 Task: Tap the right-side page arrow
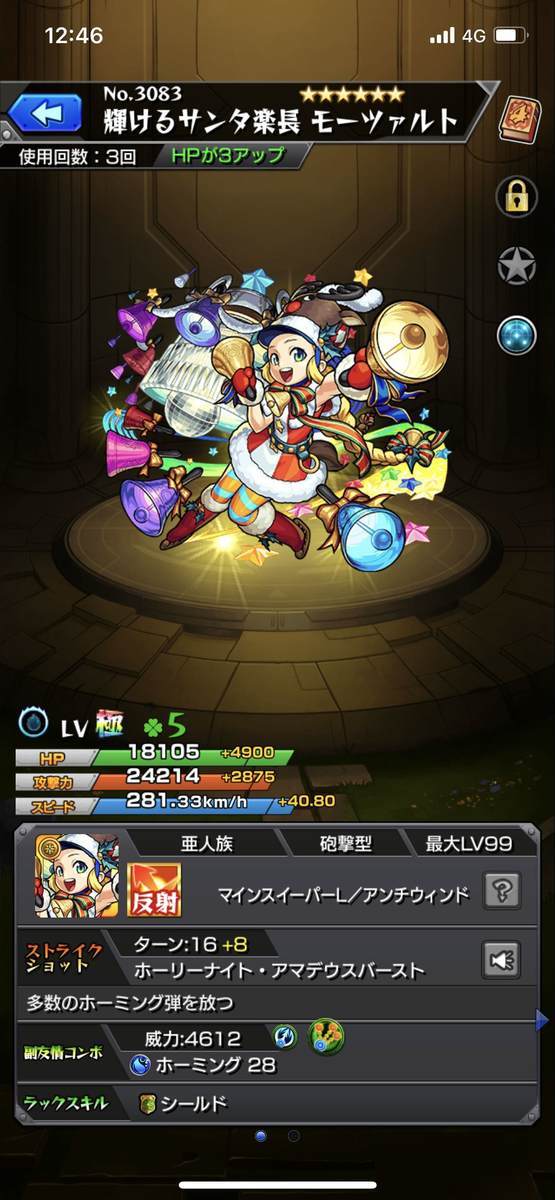click(542, 1020)
